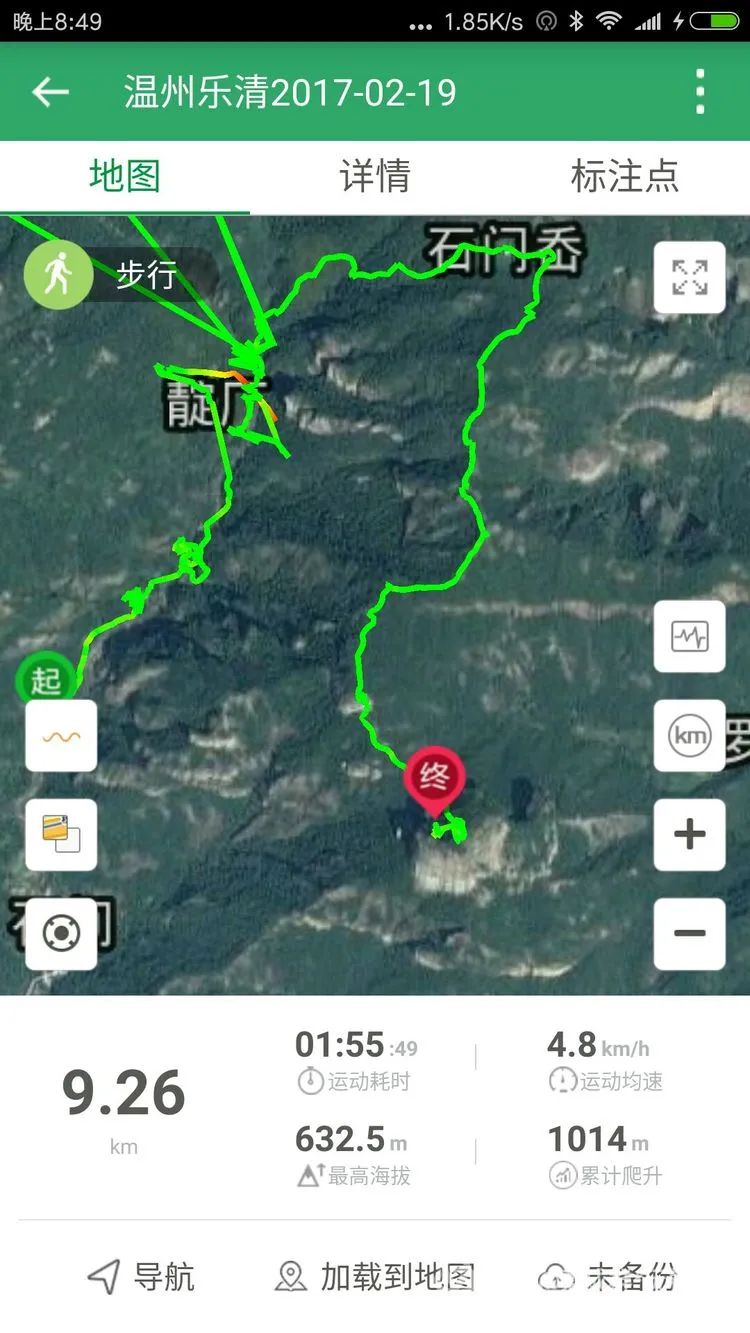The width and height of the screenshot is (750, 1333).
Task: Tap the green 起 start marker
Action: pyautogui.click(x=45, y=682)
